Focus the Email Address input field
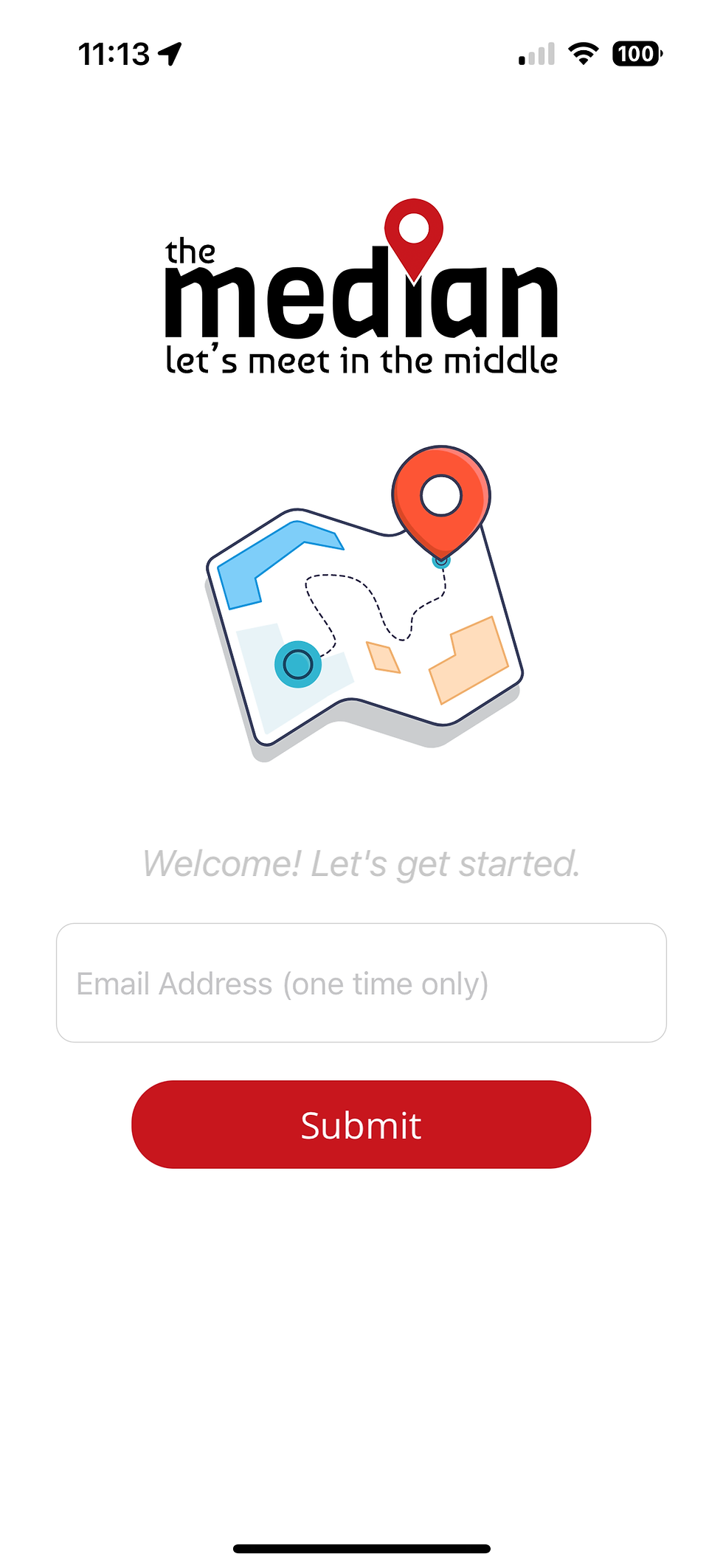The width and height of the screenshot is (723, 1568). point(361,983)
